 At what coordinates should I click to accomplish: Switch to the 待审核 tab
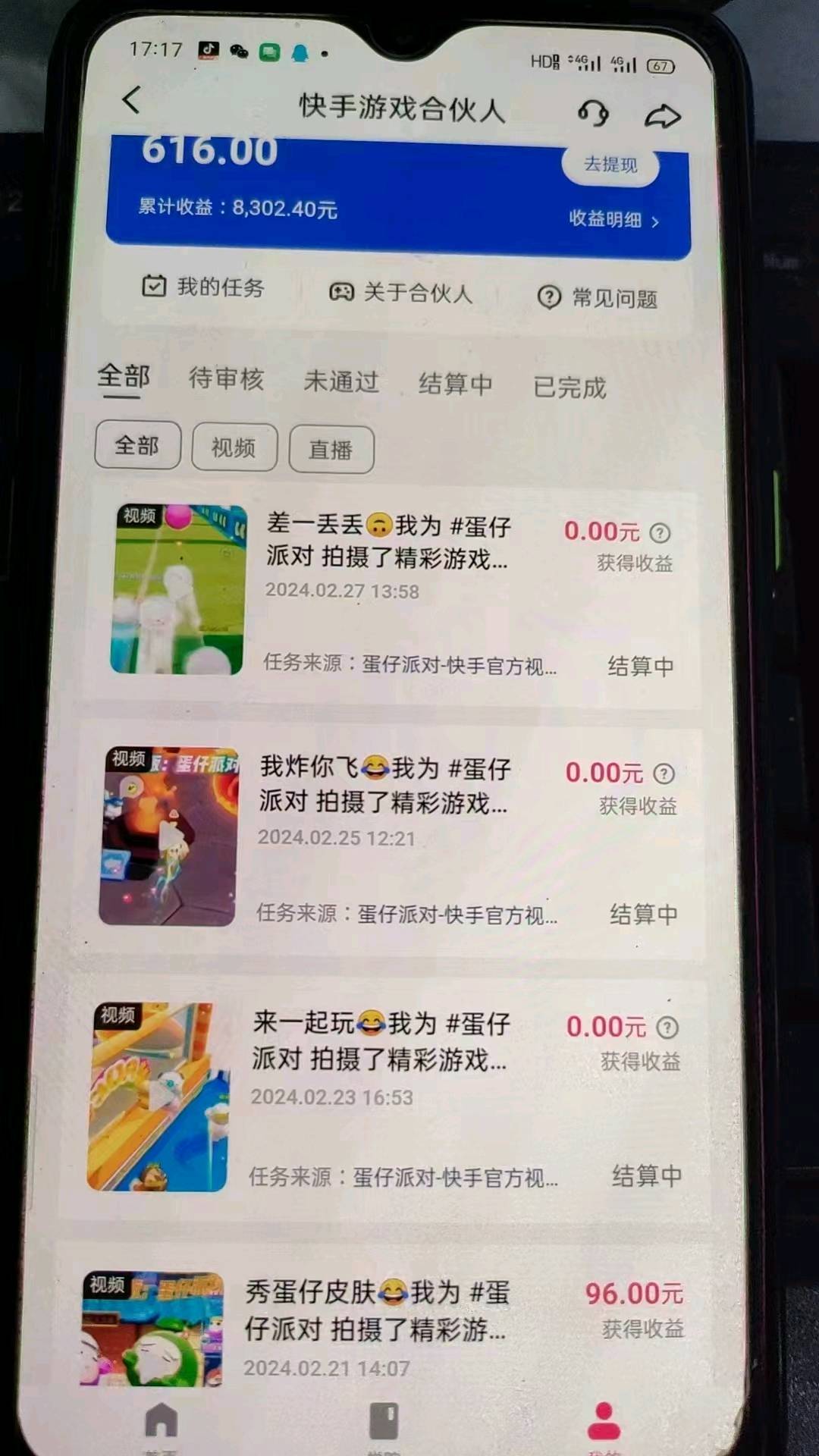[226, 378]
